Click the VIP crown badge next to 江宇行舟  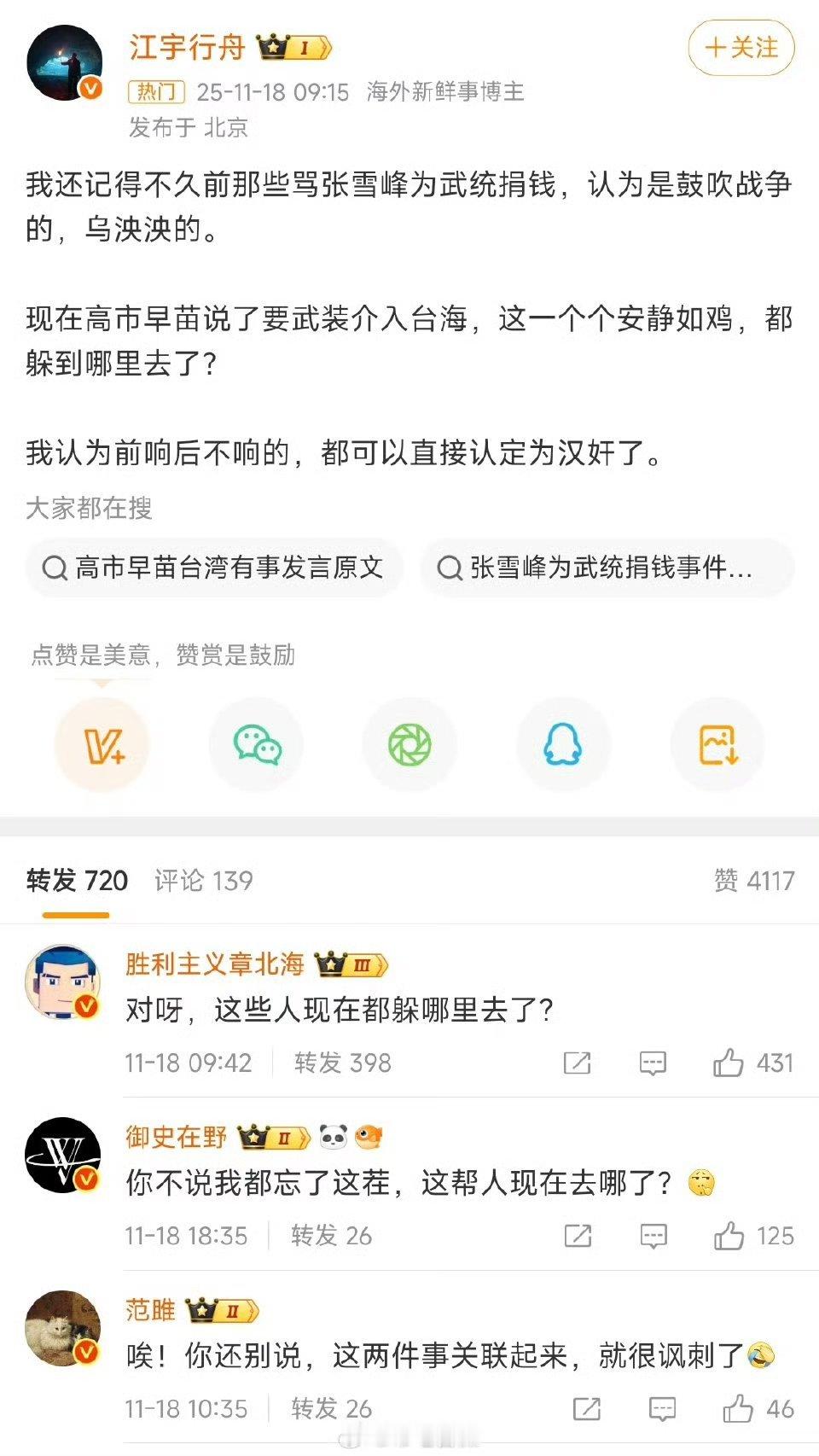(272, 48)
